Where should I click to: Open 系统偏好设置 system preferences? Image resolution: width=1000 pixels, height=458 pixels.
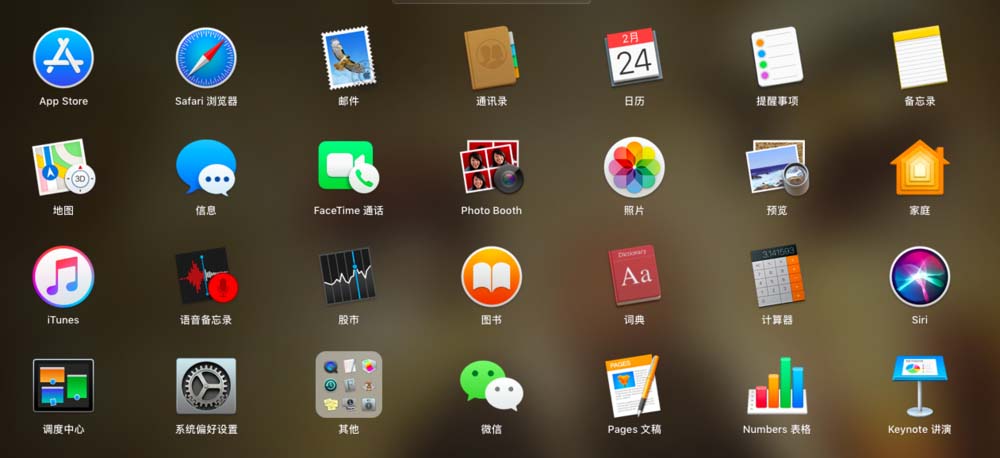(206, 385)
